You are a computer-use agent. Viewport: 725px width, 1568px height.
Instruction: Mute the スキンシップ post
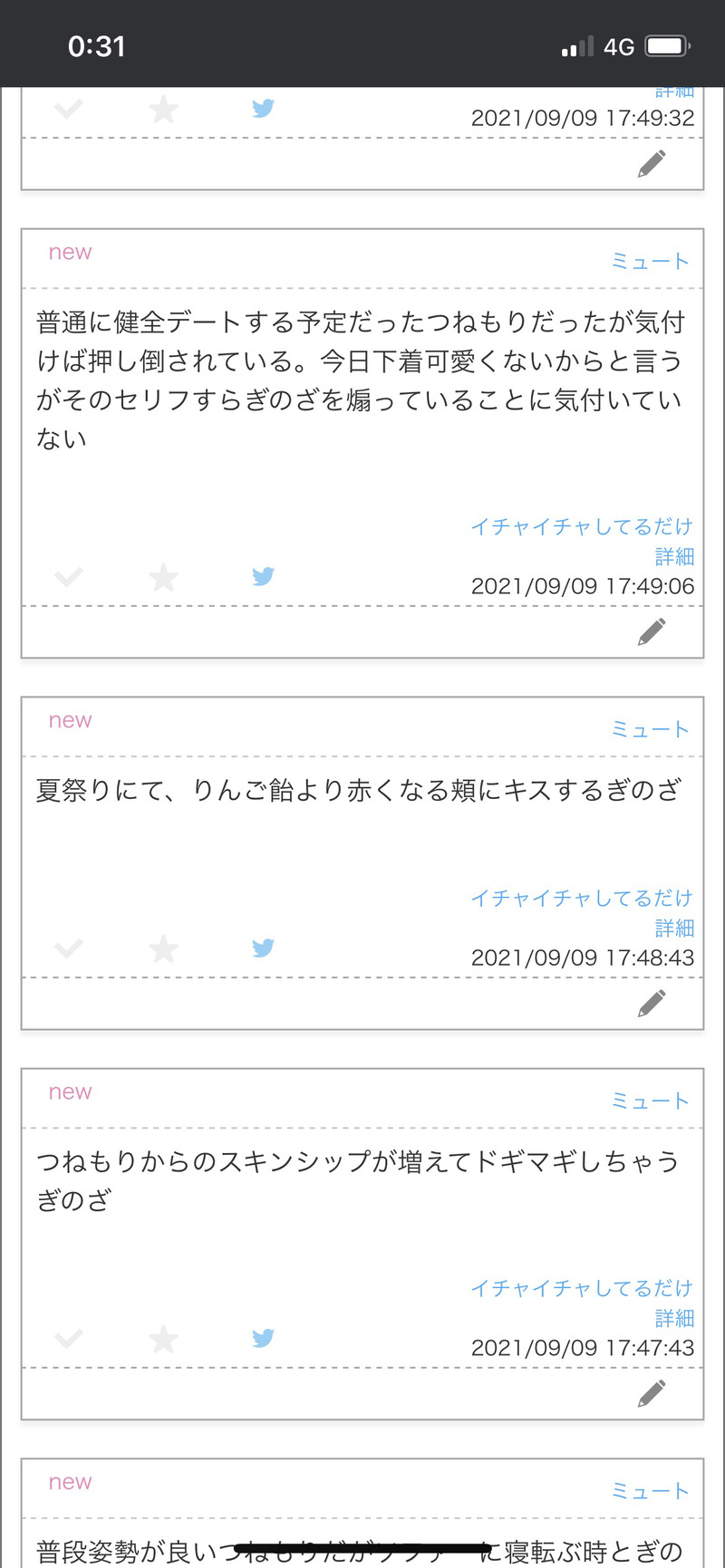(x=650, y=1101)
